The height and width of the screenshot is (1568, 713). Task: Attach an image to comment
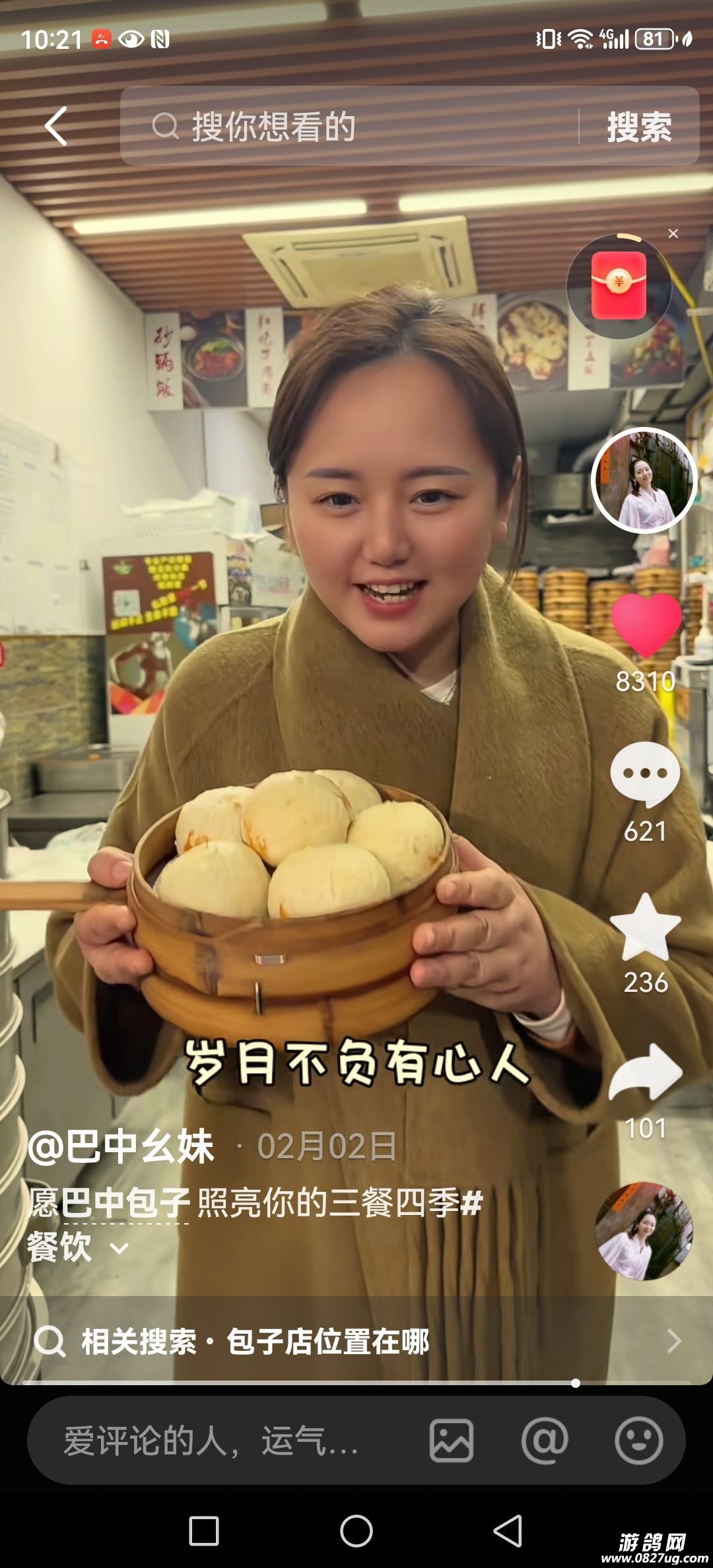pyautogui.click(x=452, y=1441)
